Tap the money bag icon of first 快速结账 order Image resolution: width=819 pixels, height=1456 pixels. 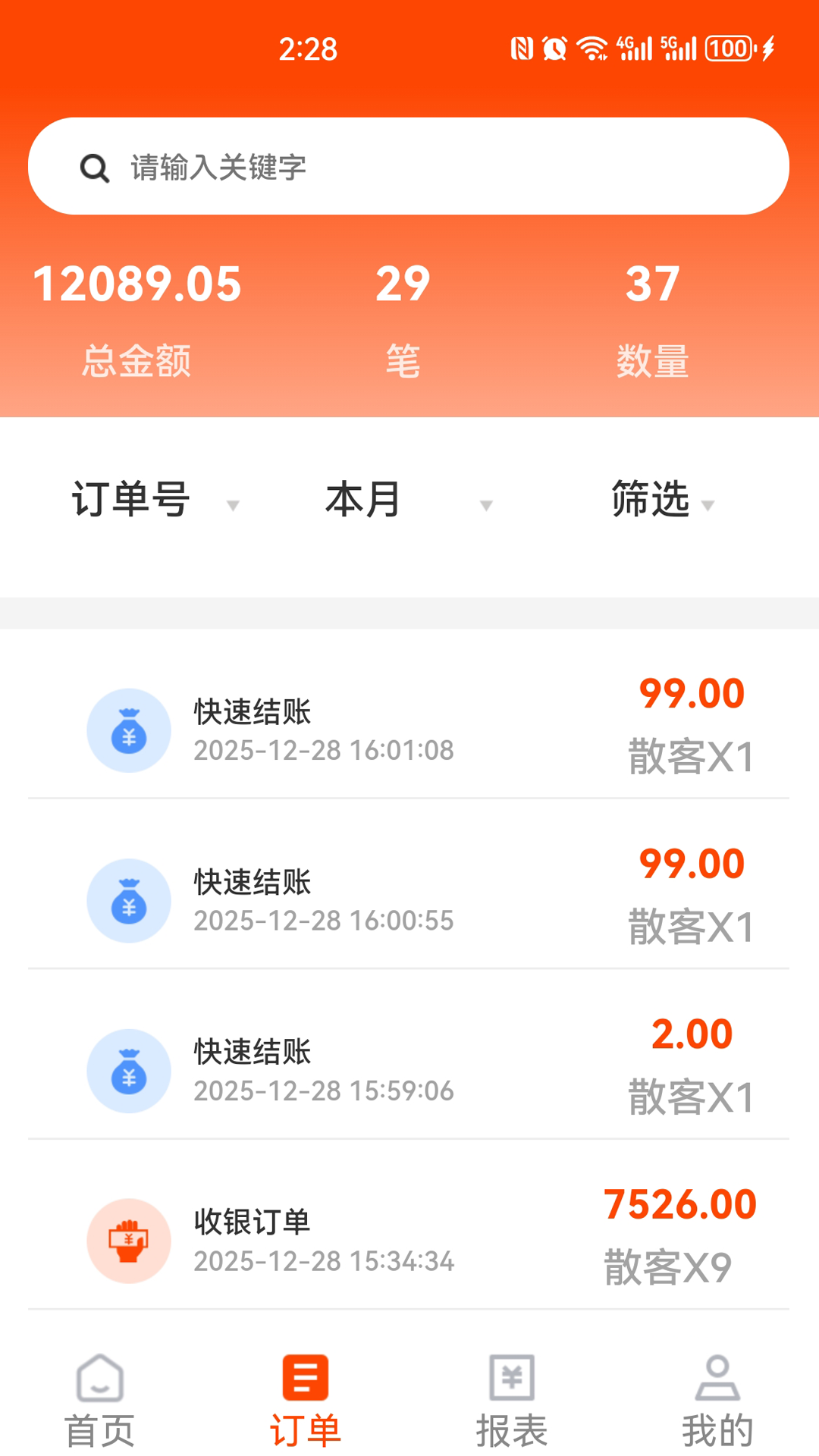129,730
